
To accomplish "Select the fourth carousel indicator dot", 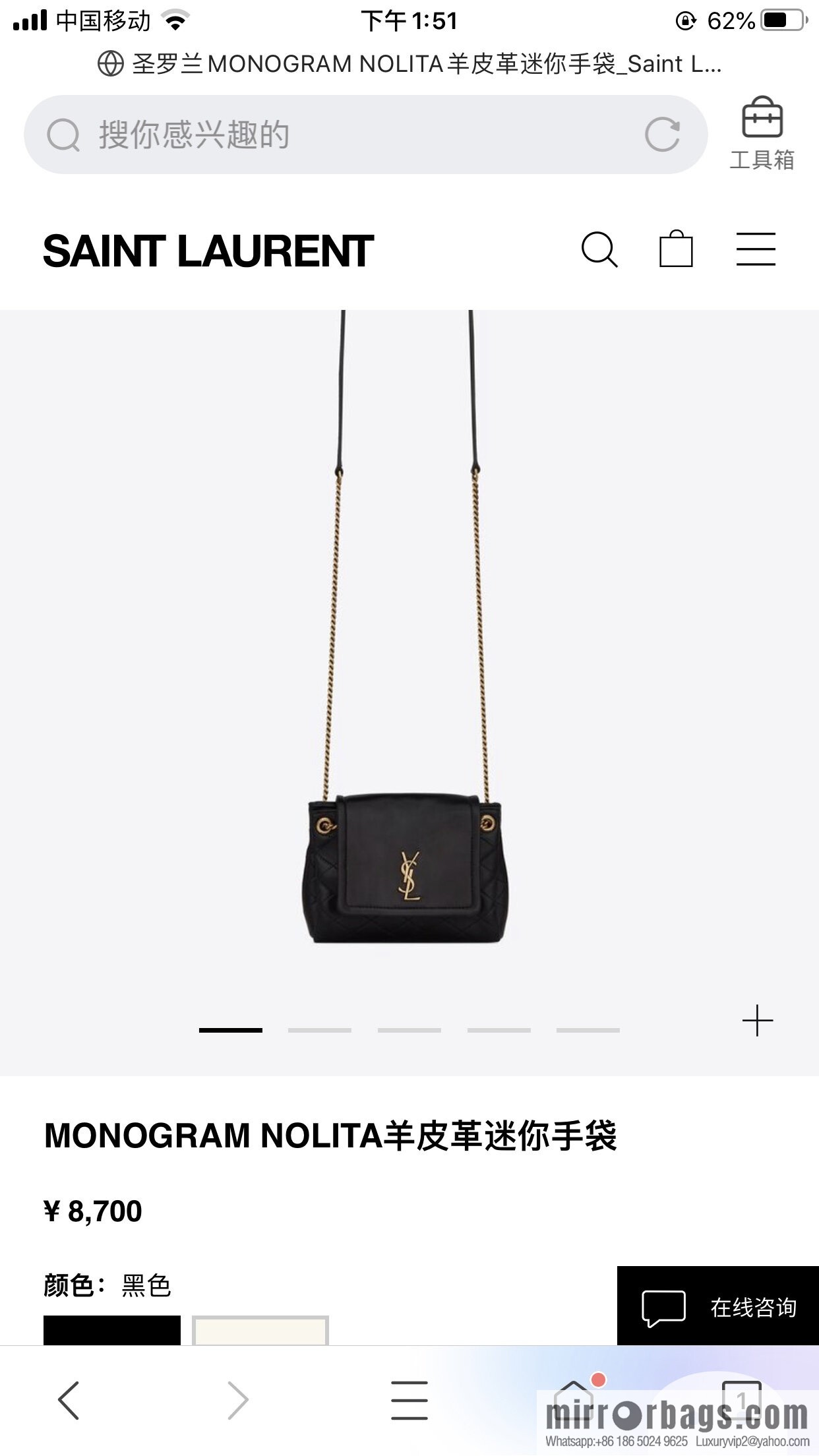I will [x=499, y=1030].
